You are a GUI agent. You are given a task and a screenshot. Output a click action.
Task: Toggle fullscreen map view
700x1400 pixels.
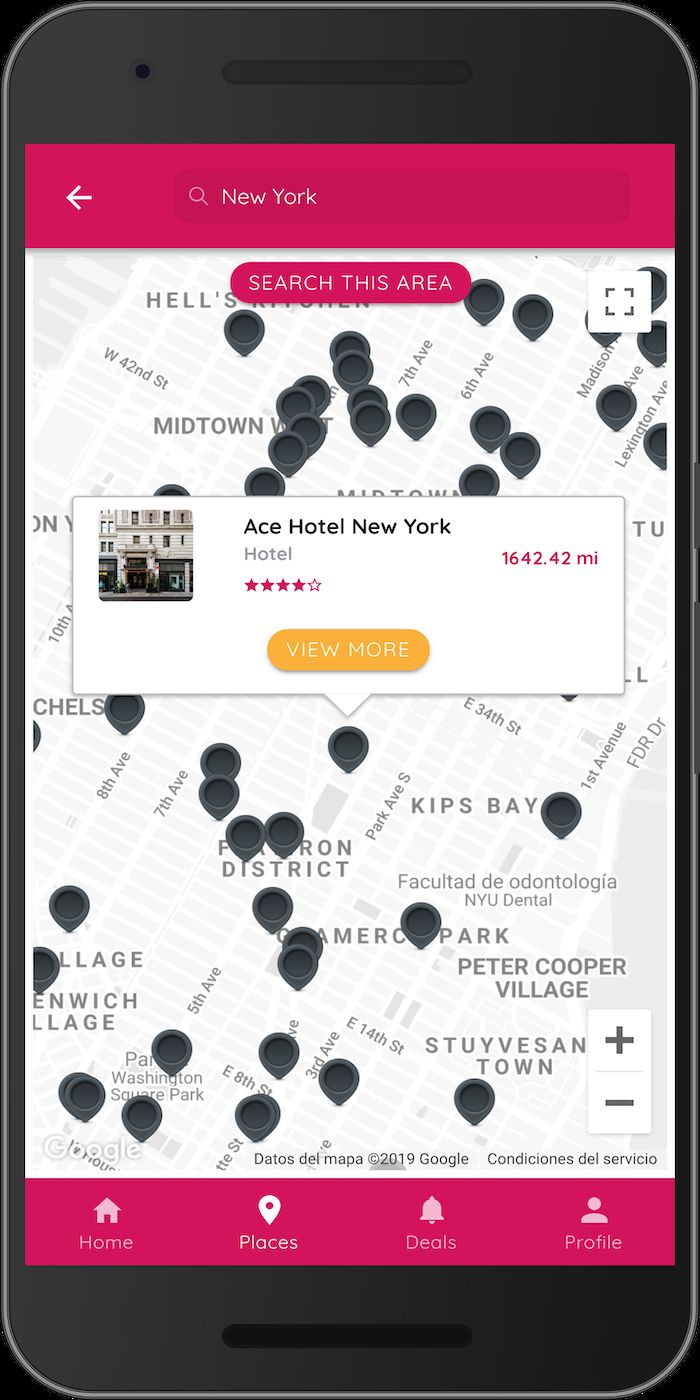[x=619, y=301]
